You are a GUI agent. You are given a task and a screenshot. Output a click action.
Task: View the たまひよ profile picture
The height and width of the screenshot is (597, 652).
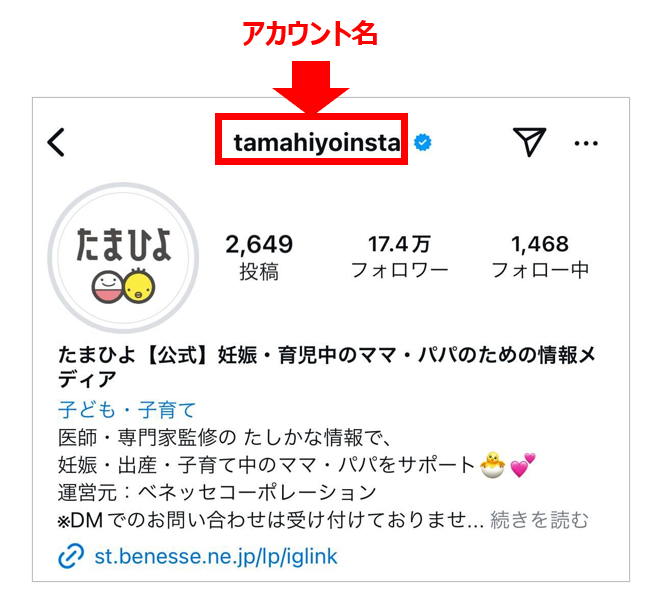point(118,258)
